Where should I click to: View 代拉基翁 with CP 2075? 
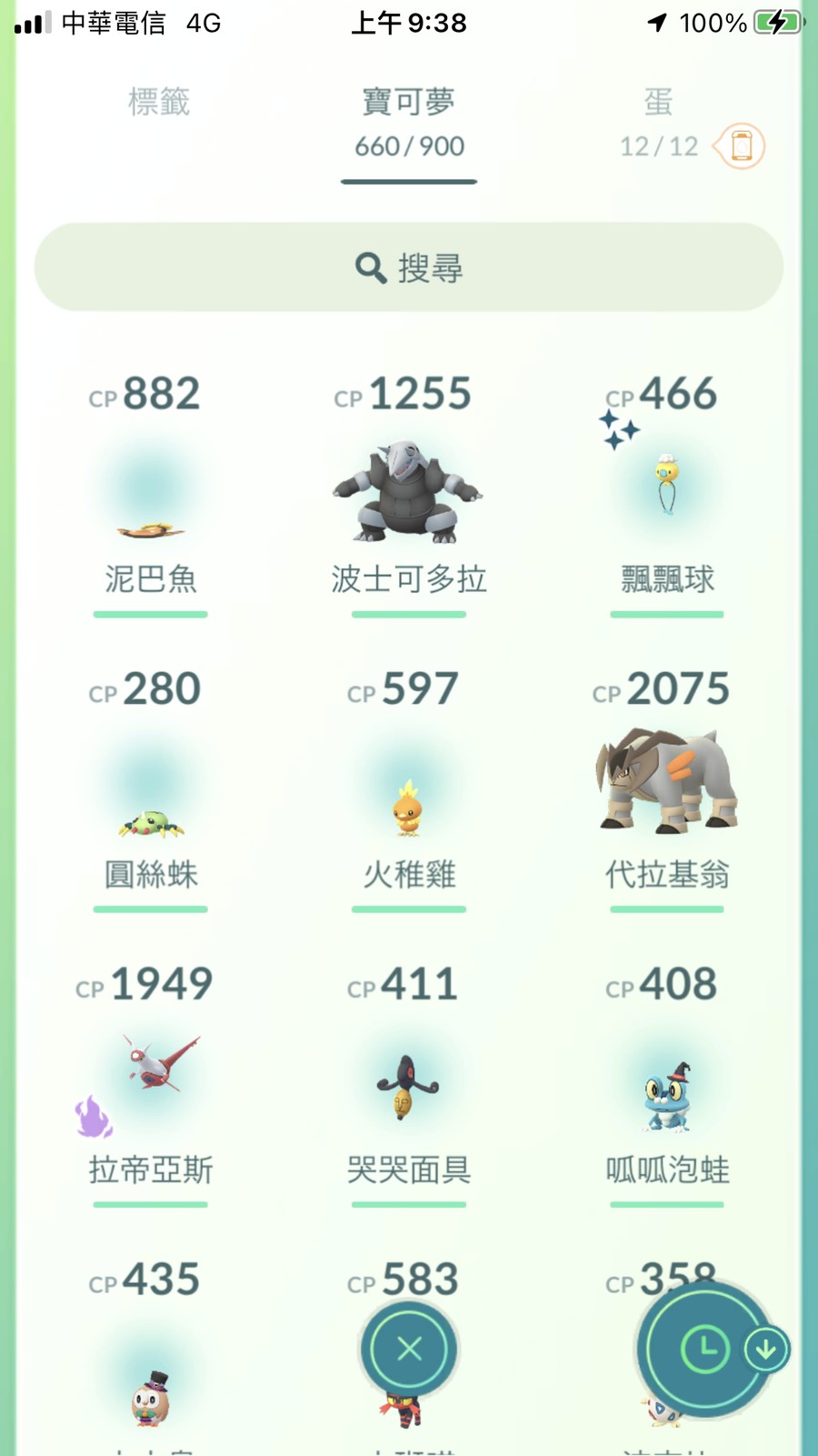pyautogui.click(x=667, y=787)
